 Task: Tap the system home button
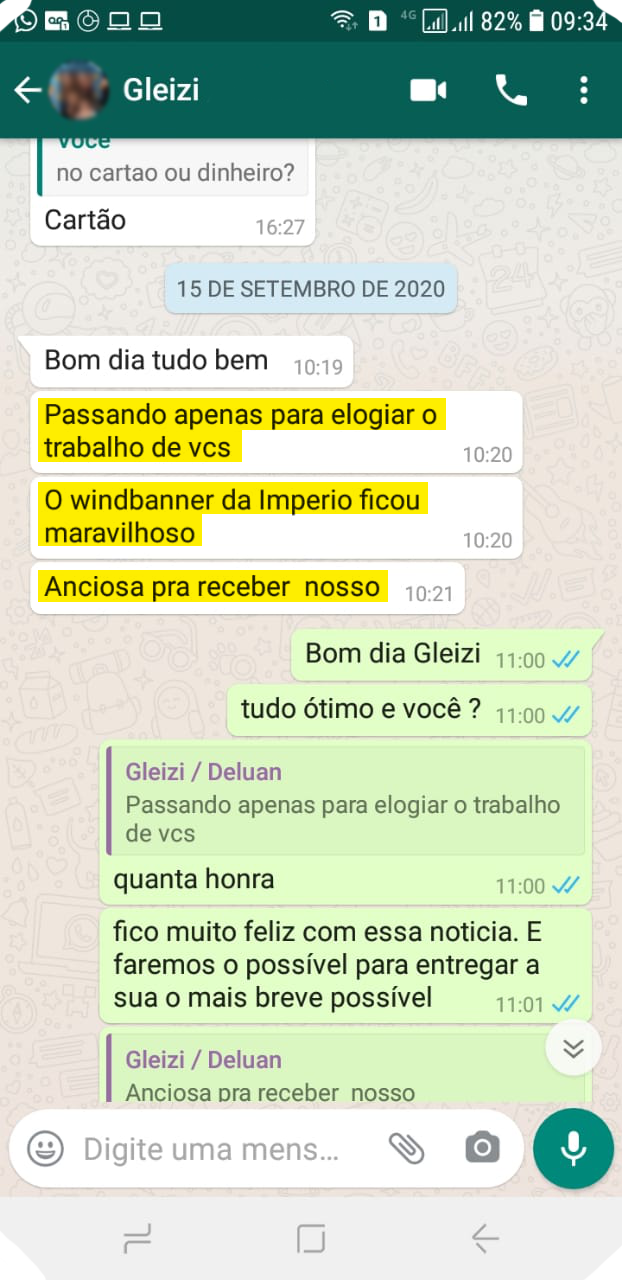coord(311,1240)
